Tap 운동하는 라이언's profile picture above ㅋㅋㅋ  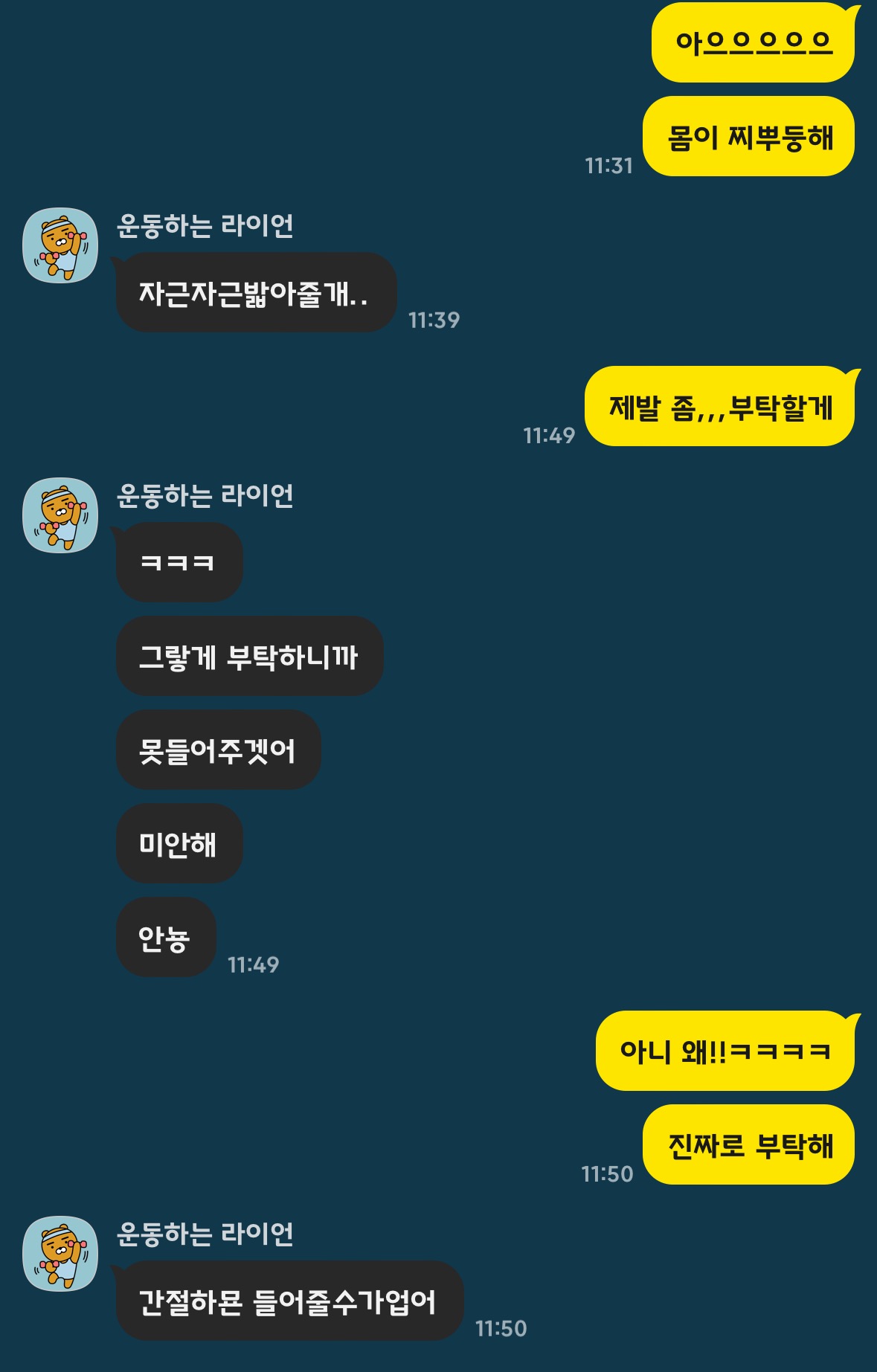(x=60, y=515)
